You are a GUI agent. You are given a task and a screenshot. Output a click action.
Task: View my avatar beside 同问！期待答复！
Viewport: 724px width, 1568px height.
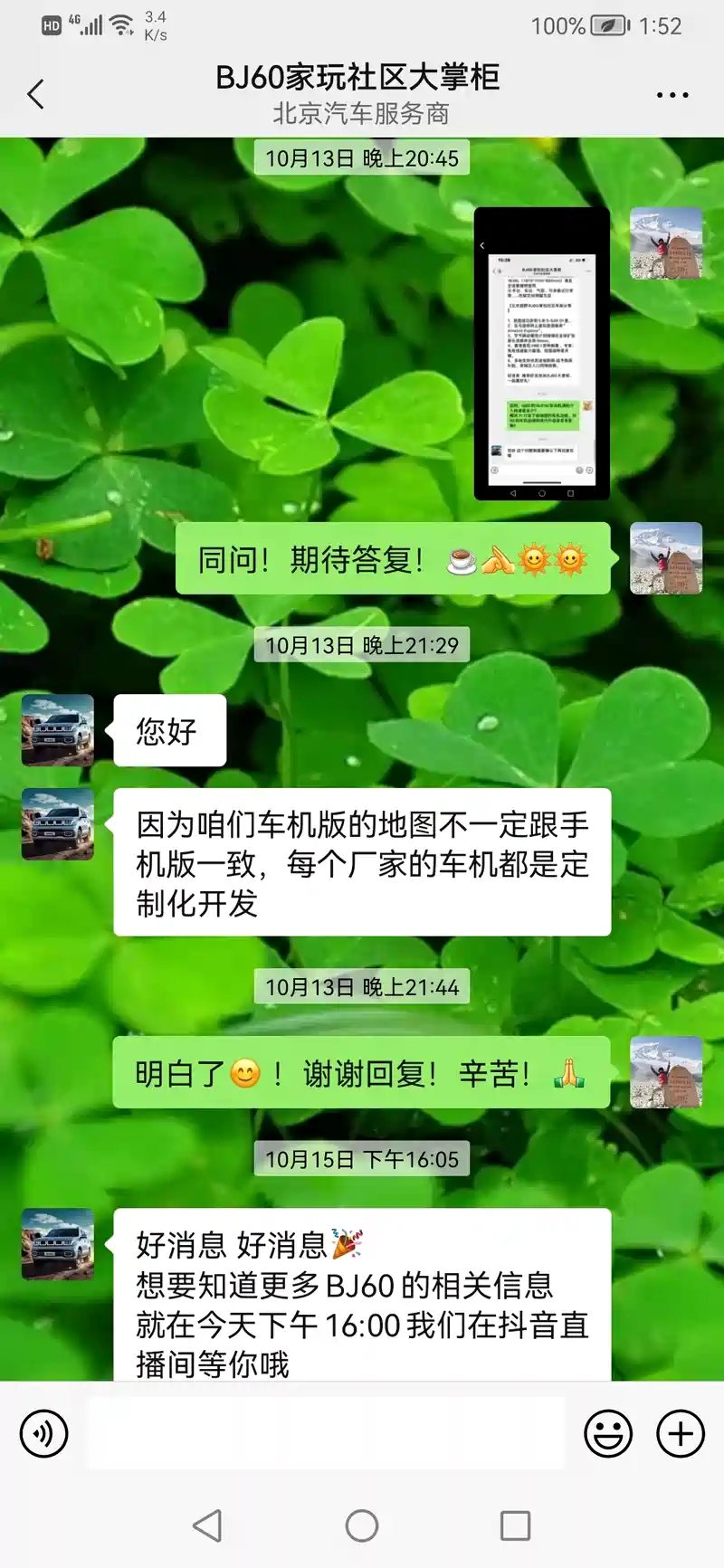pos(666,558)
